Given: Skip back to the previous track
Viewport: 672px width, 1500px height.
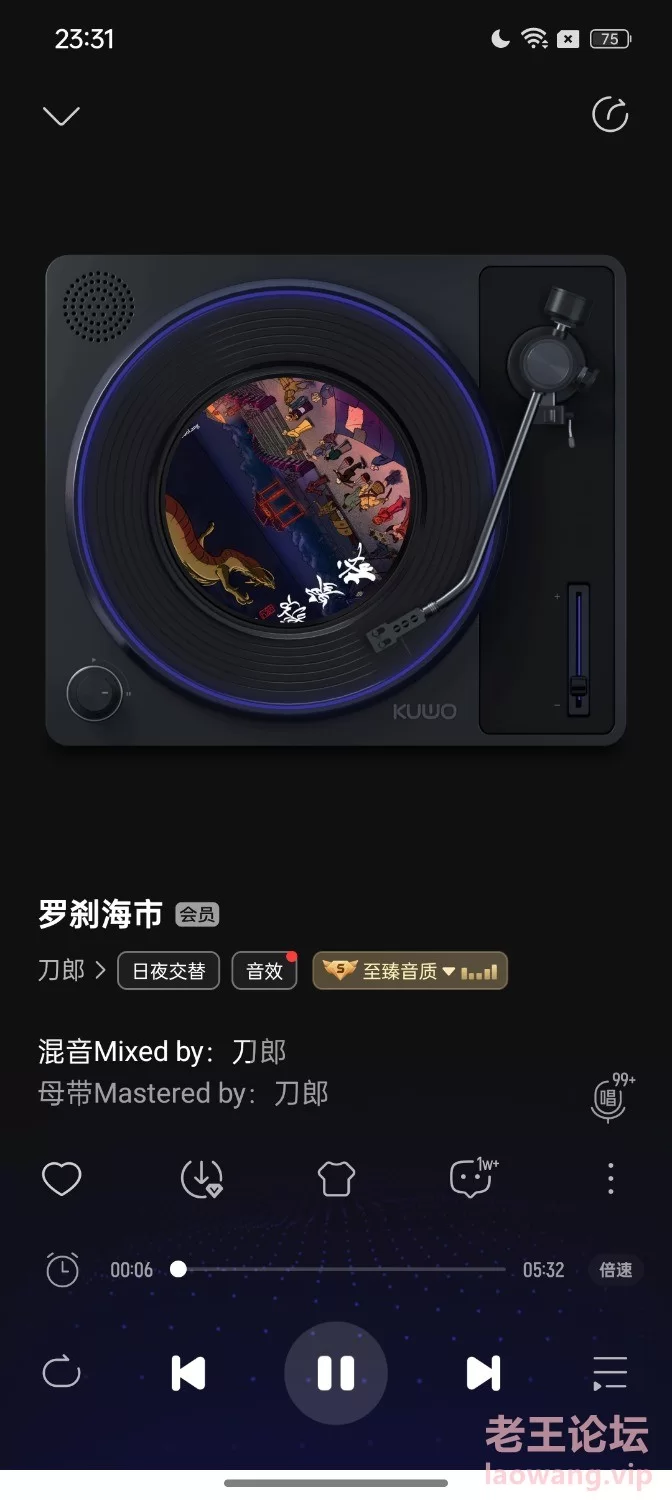Looking at the screenshot, I should click(188, 1373).
